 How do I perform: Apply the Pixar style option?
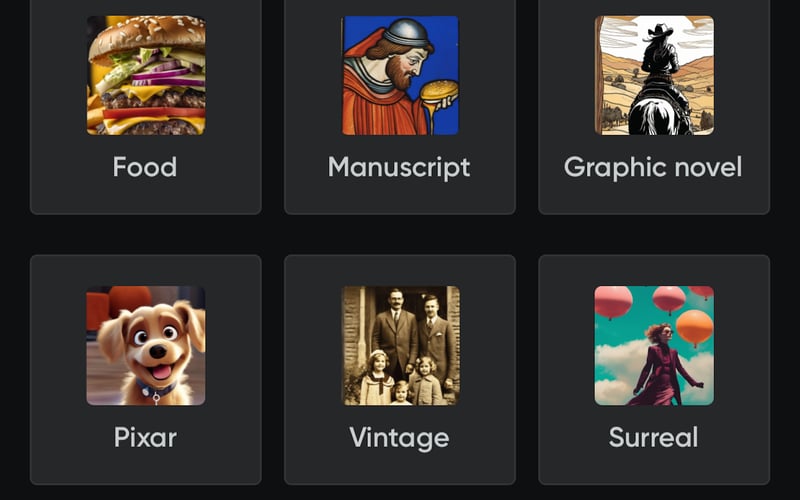point(145,368)
